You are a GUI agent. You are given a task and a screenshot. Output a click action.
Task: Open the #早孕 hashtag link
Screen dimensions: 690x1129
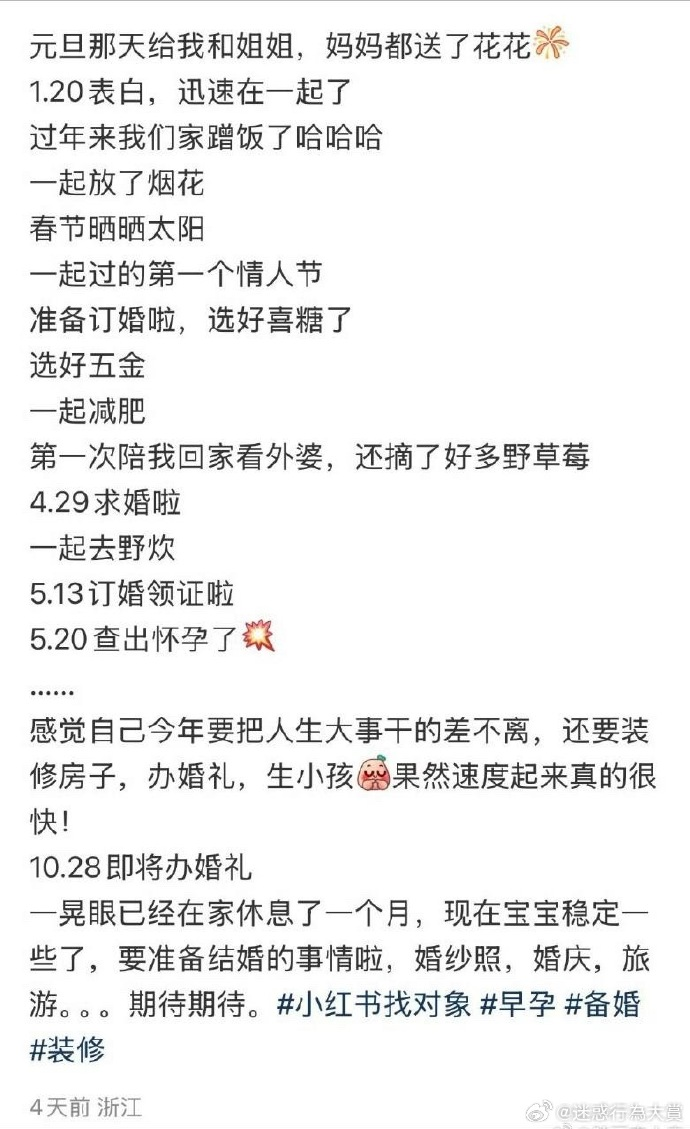coord(518,1004)
